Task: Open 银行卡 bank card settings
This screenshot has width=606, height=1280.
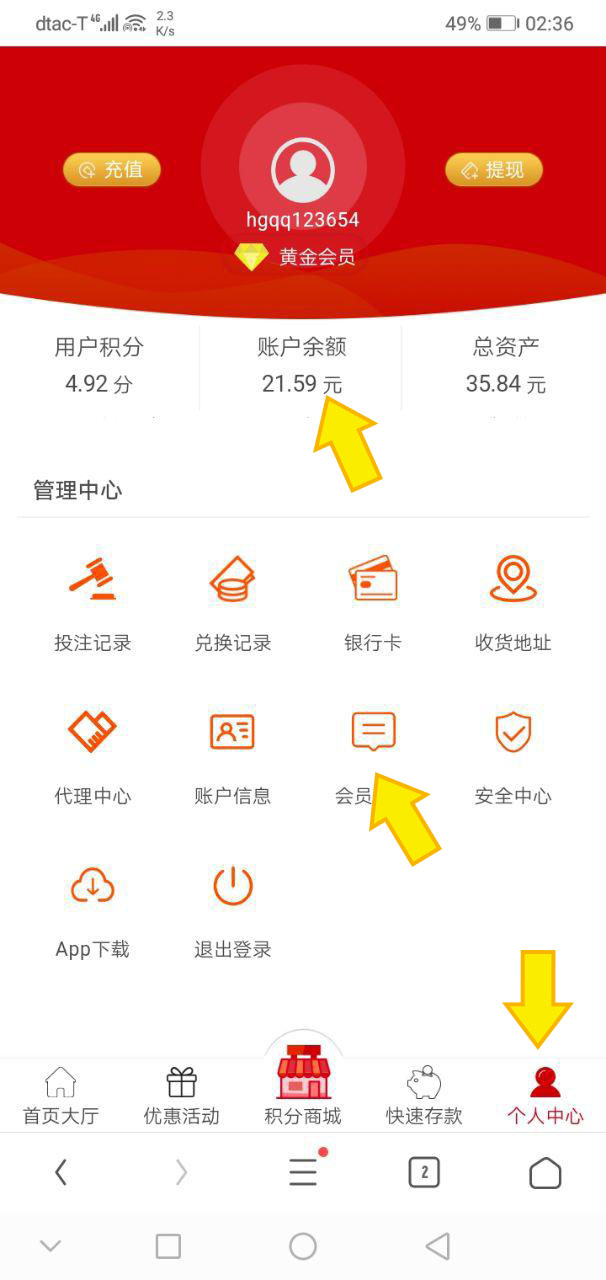Action: (372, 600)
